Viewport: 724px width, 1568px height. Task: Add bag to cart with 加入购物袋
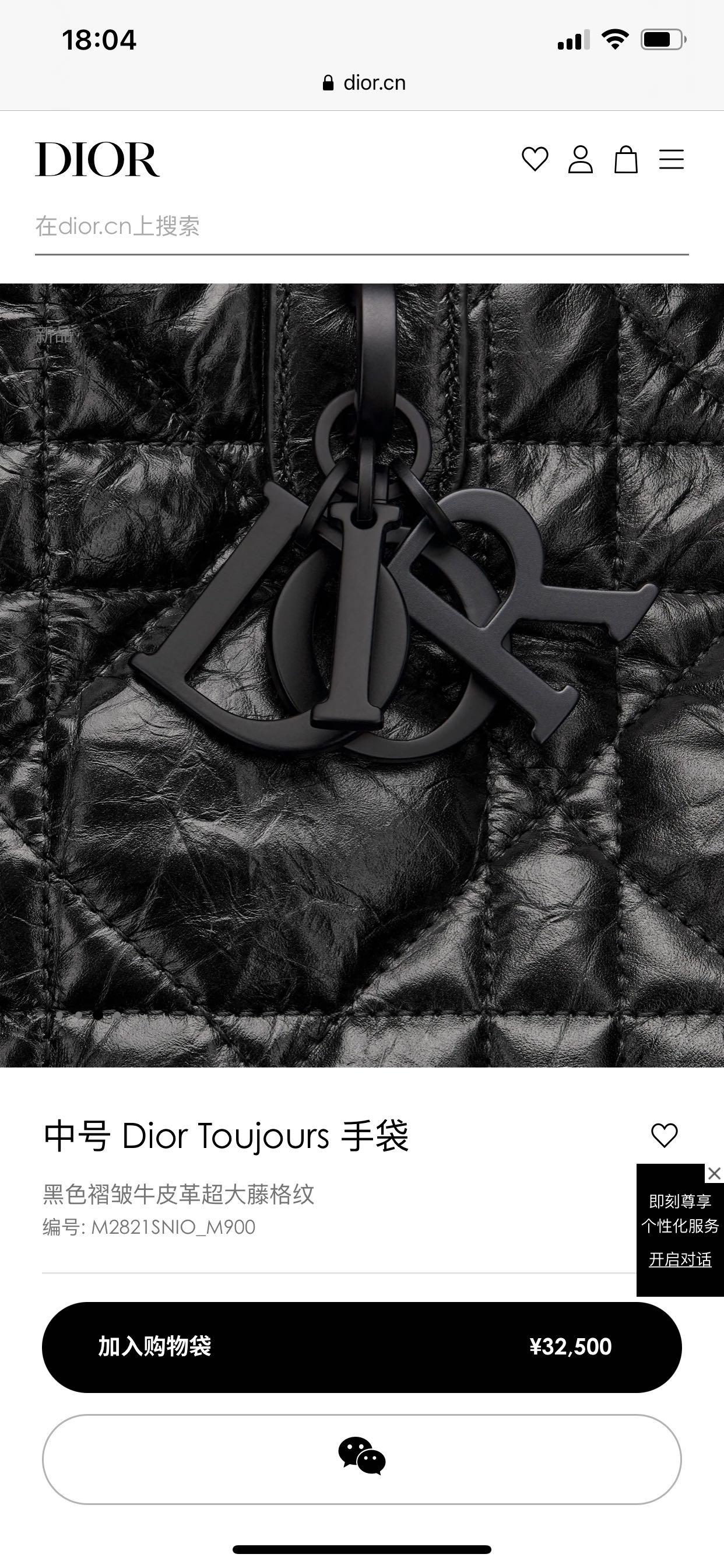pos(361,1346)
